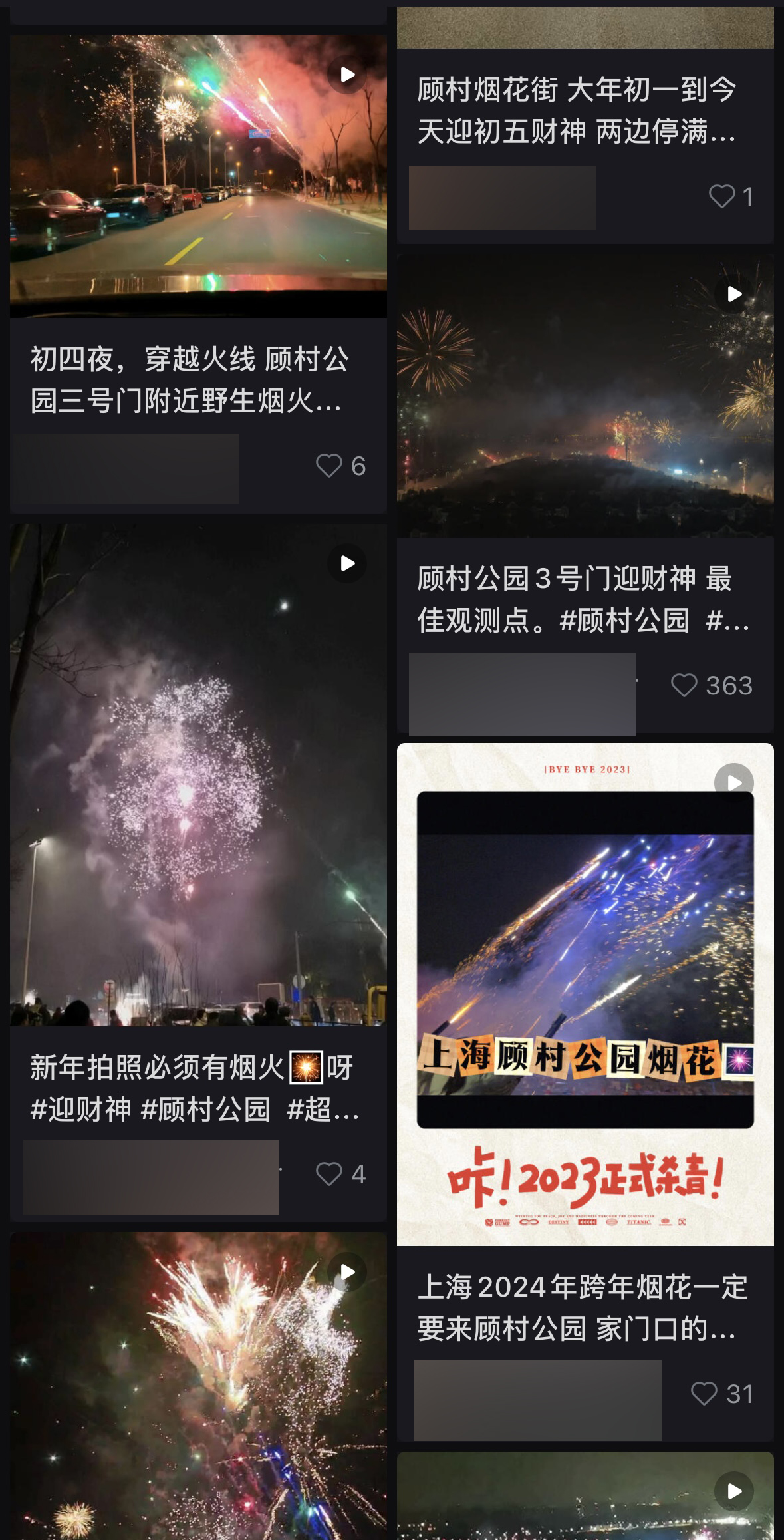Like the 顾村公园3号门迎财神 post
The image size is (784, 1540).
(x=684, y=685)
